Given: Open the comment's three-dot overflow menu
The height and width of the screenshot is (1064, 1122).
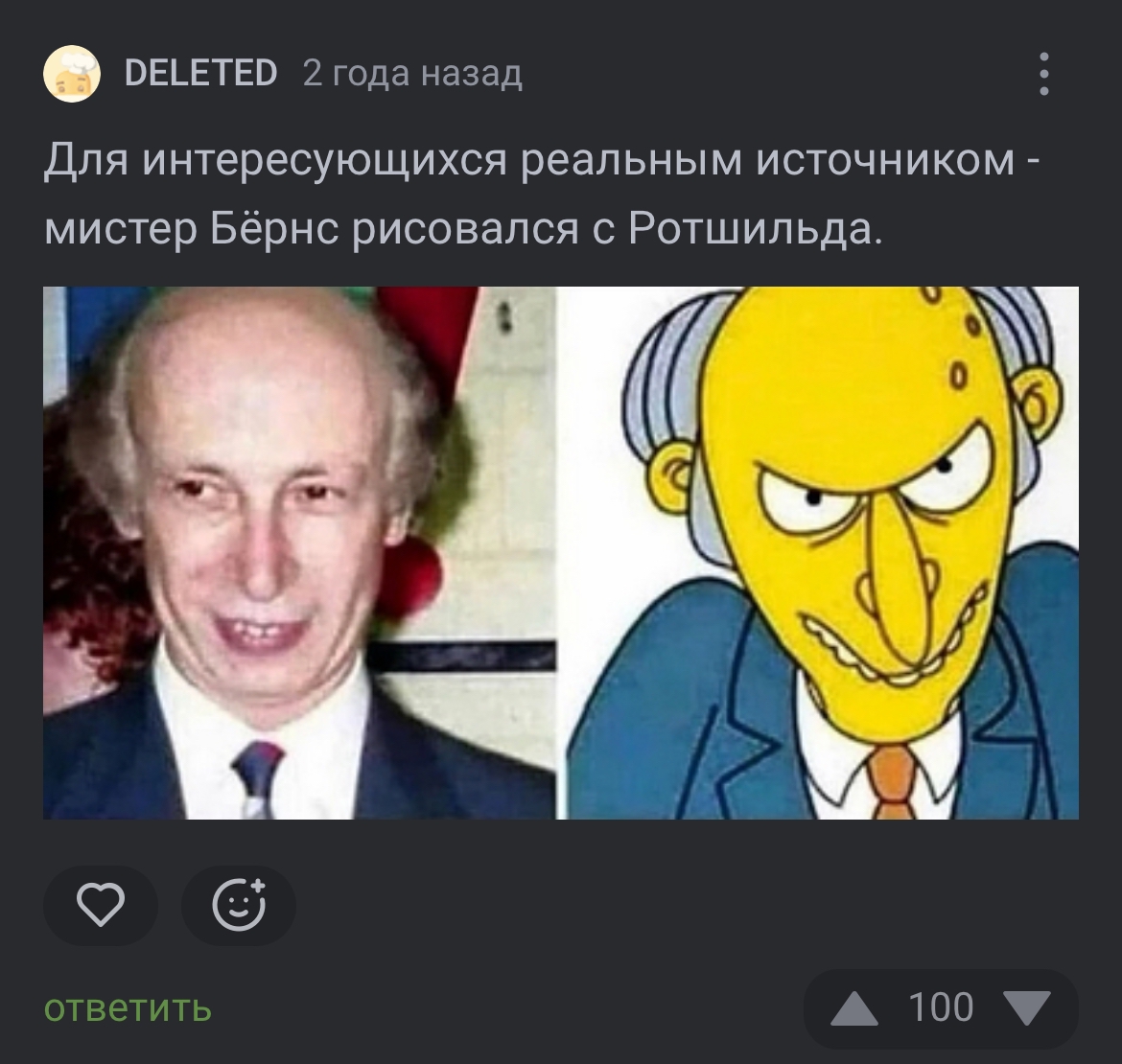Looking at the screenshot, I should [1044, 74].
